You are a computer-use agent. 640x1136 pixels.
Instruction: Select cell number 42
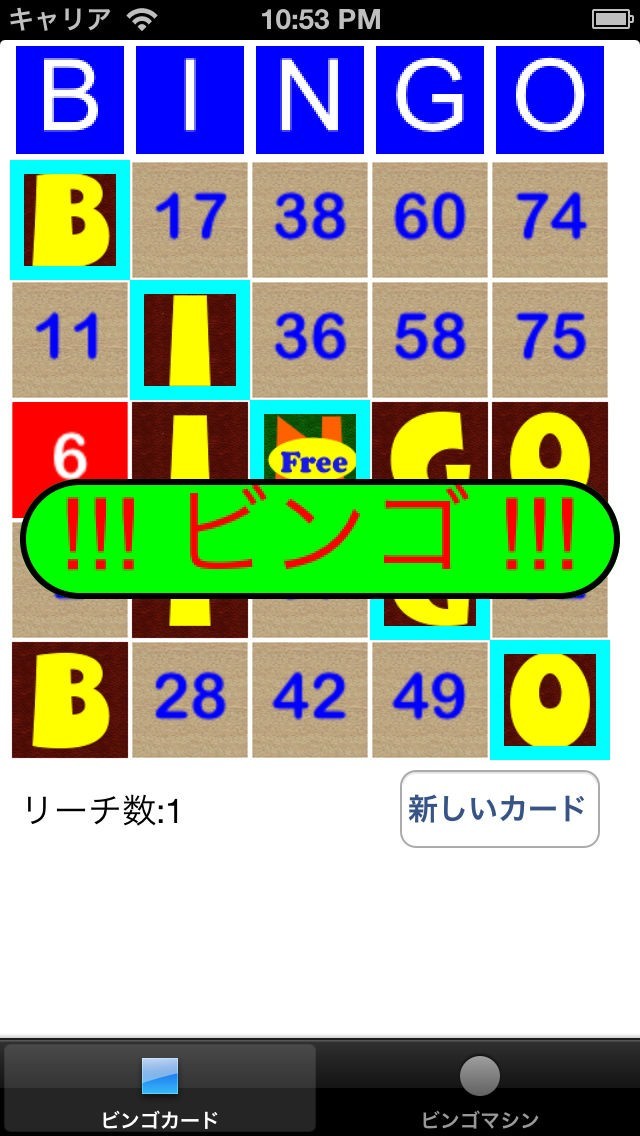pyautogui.click(x=310, y=699)
